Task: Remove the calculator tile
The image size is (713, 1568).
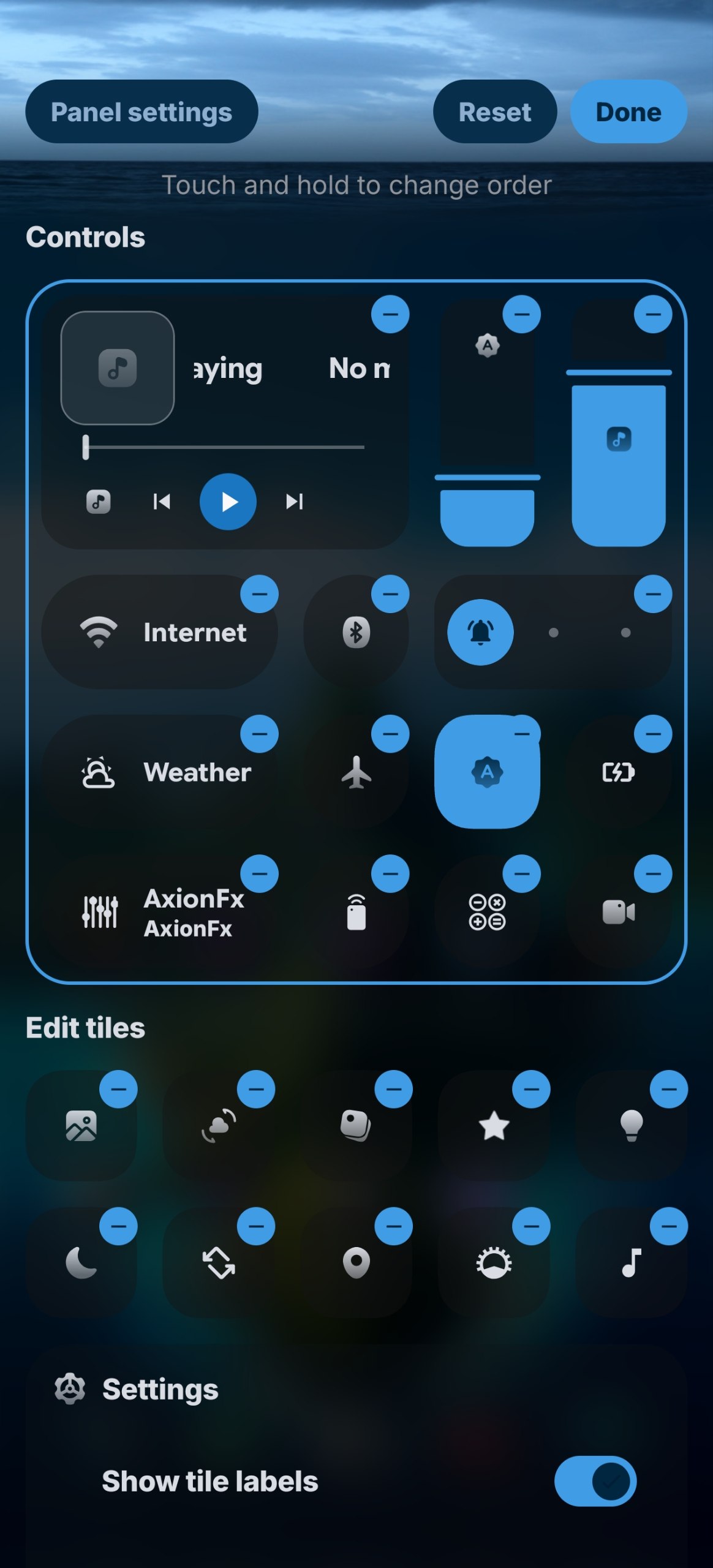Action: pyautogui.click(x=522, y=873)
